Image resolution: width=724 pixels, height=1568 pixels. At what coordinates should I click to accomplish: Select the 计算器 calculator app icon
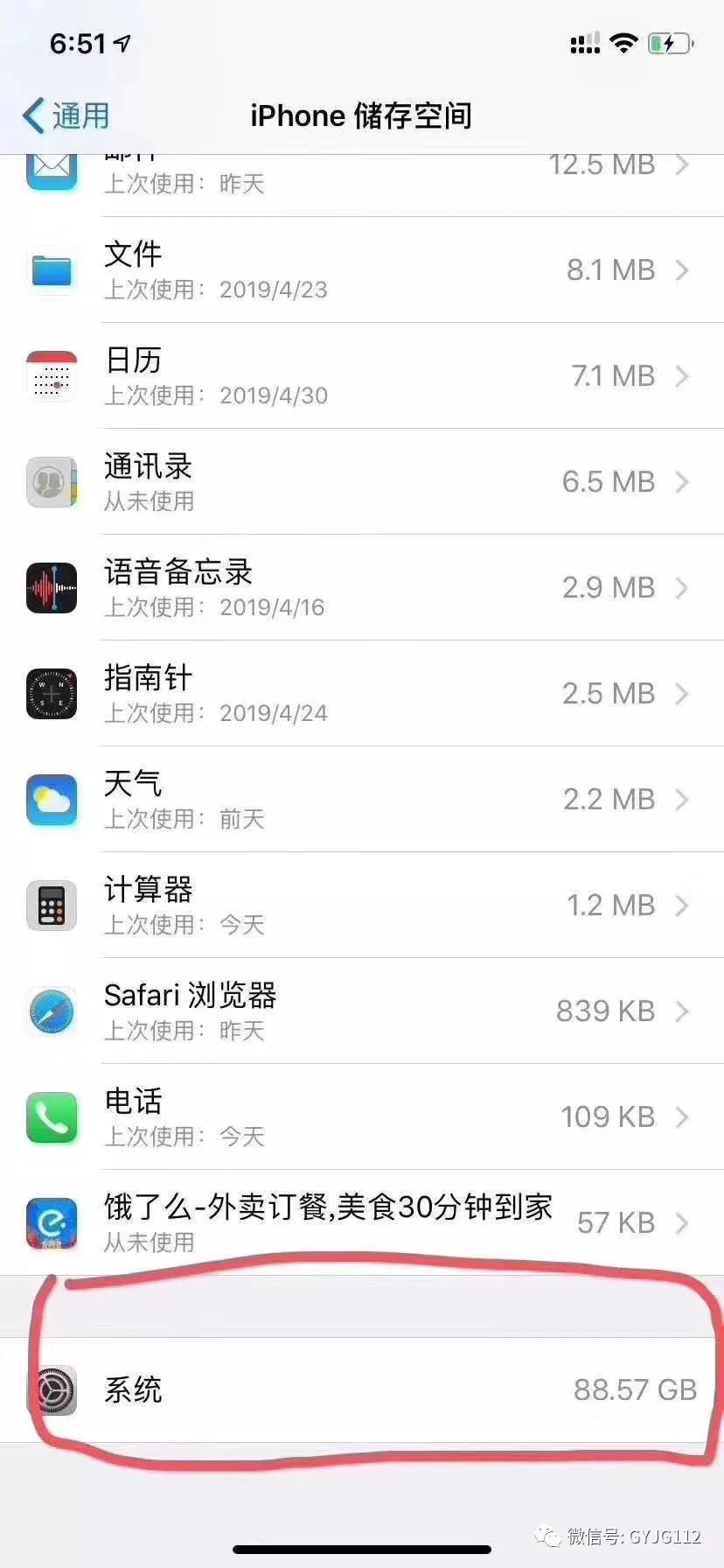click(x=52, y=906)
